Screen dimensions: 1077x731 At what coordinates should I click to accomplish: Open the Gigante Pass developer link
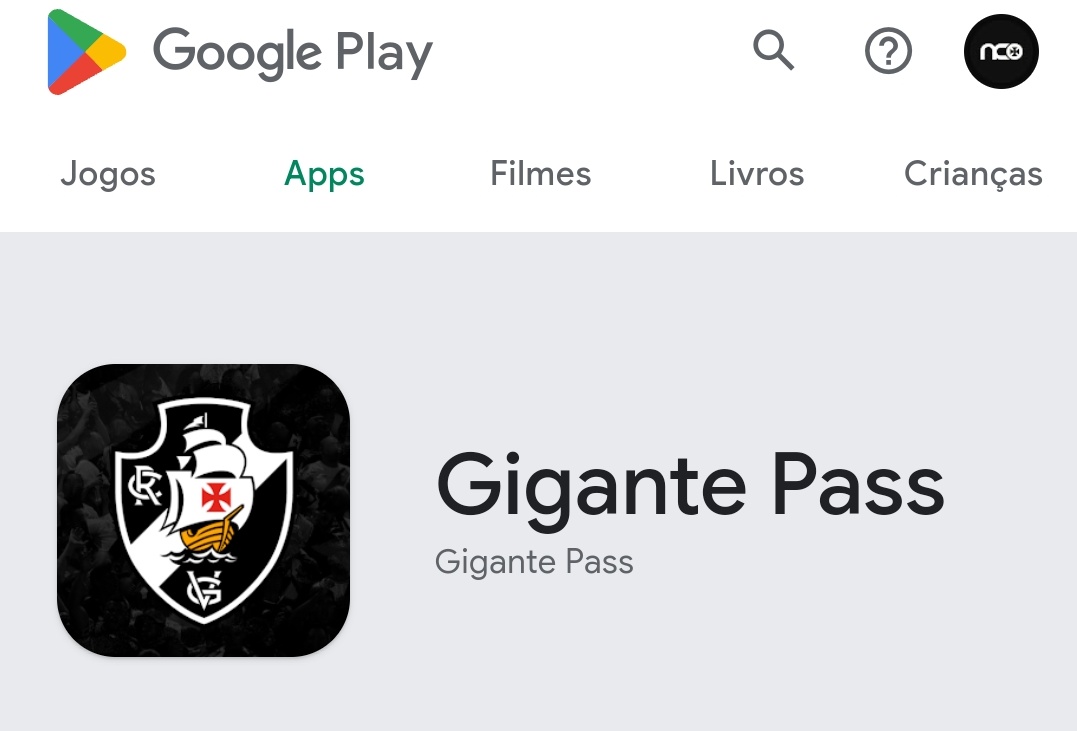[x=534, y=562]
